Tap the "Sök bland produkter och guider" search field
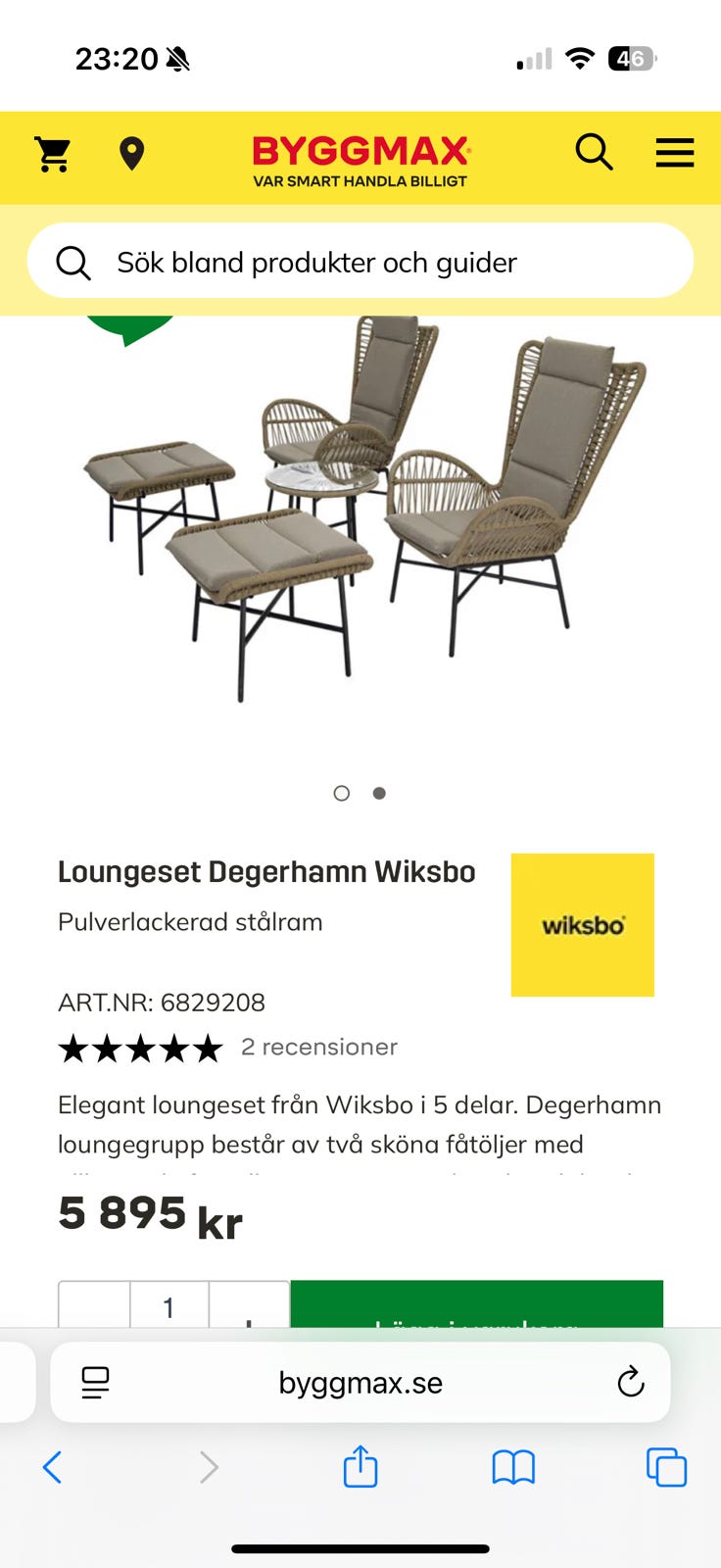This screenshot has width=721, height=1568. pyautogui.click(x=360, y=262)
